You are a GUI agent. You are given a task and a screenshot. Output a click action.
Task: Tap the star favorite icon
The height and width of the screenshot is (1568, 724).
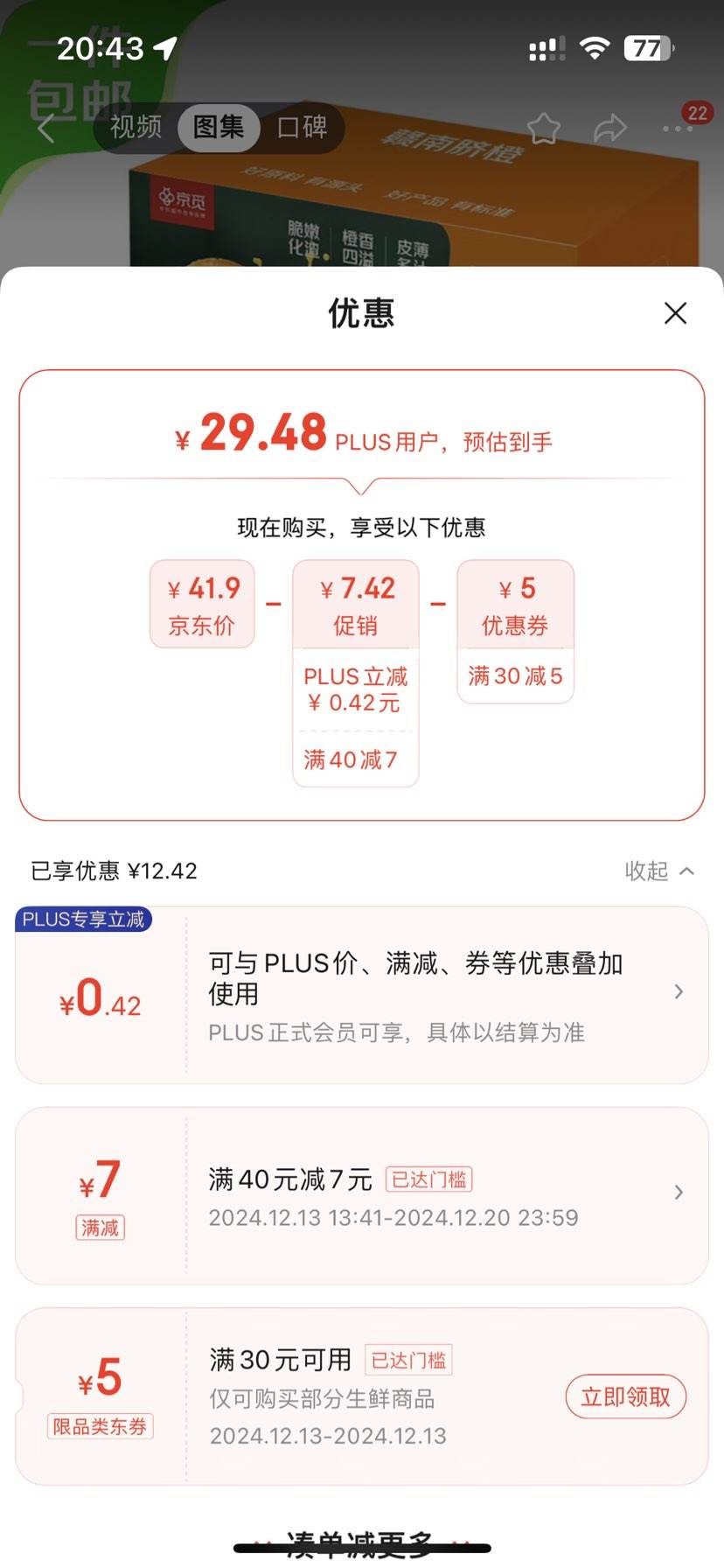coord(544,128)
